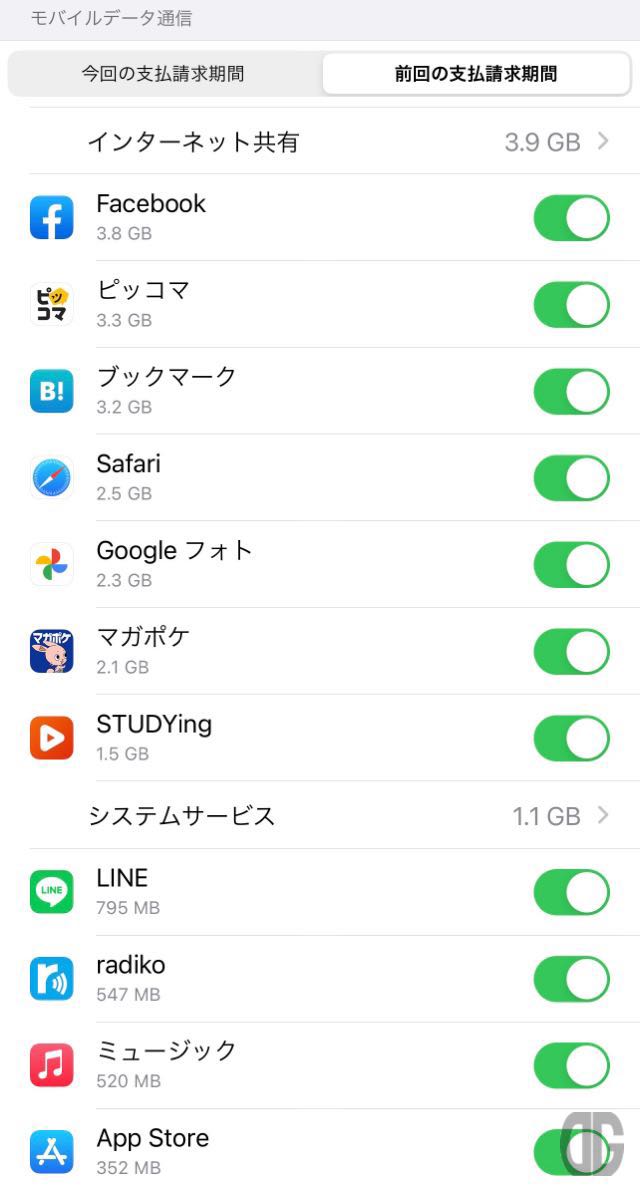Open システムサービス usage breakdown
640x1192 pixels.
point(334,816)
